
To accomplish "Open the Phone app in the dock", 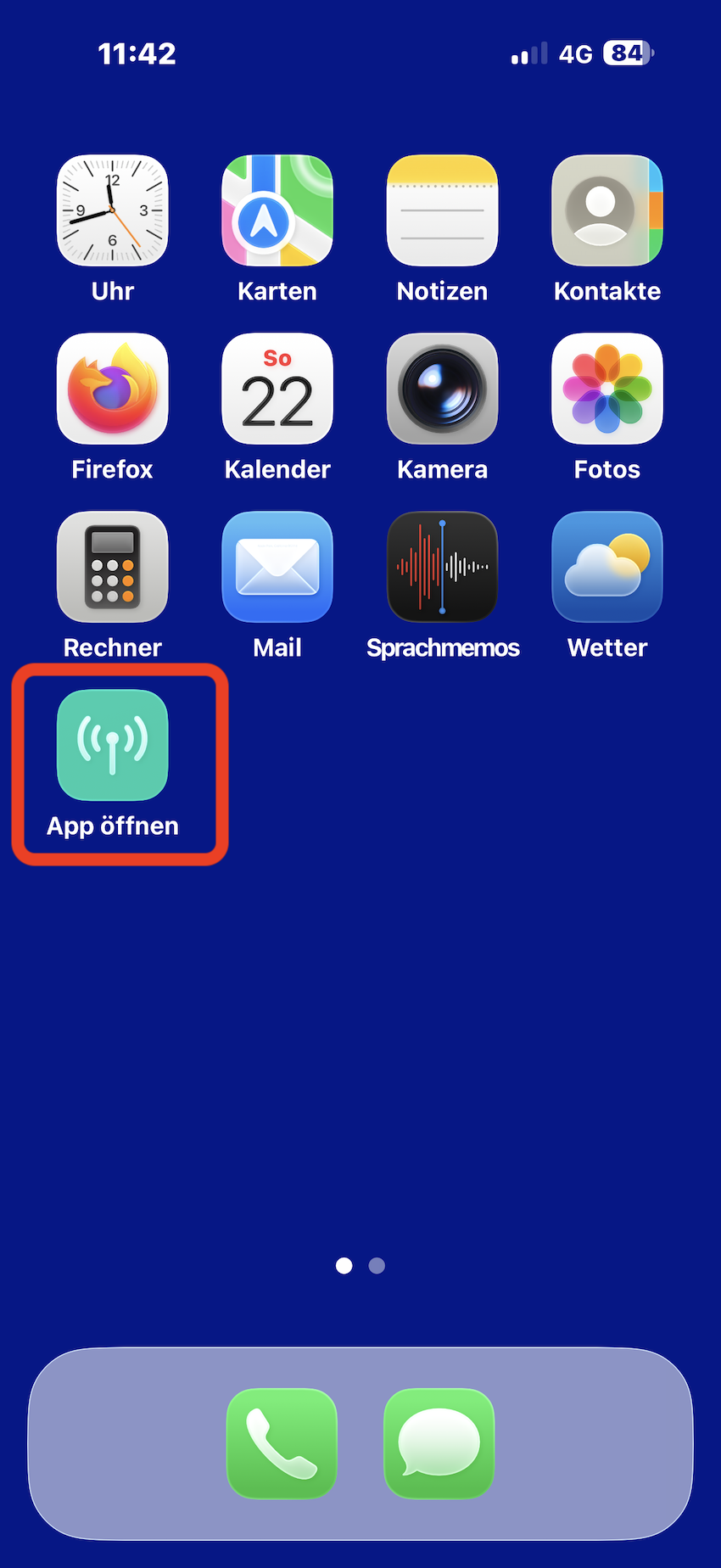I will (x=282, y=1443).
